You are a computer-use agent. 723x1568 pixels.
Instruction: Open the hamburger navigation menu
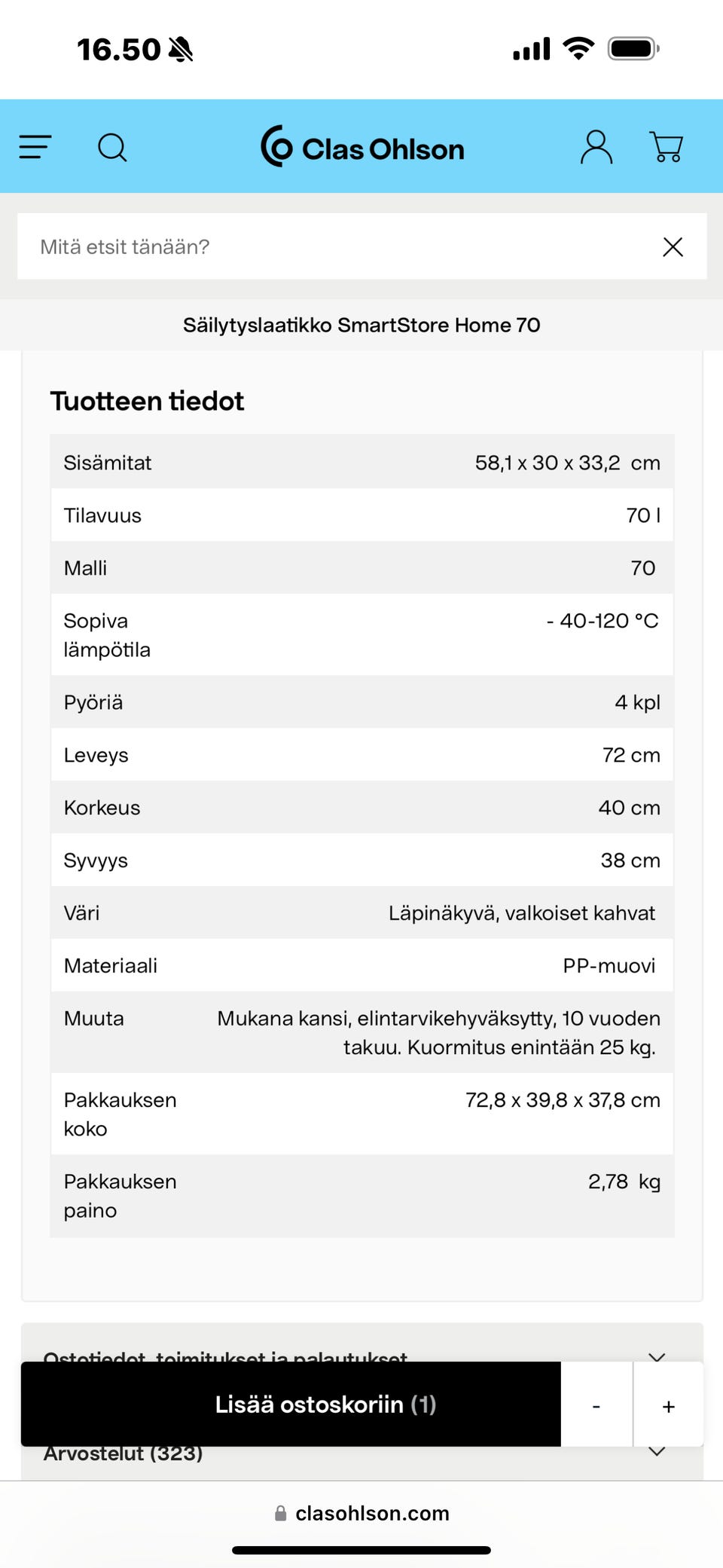(x=34, y=147)
